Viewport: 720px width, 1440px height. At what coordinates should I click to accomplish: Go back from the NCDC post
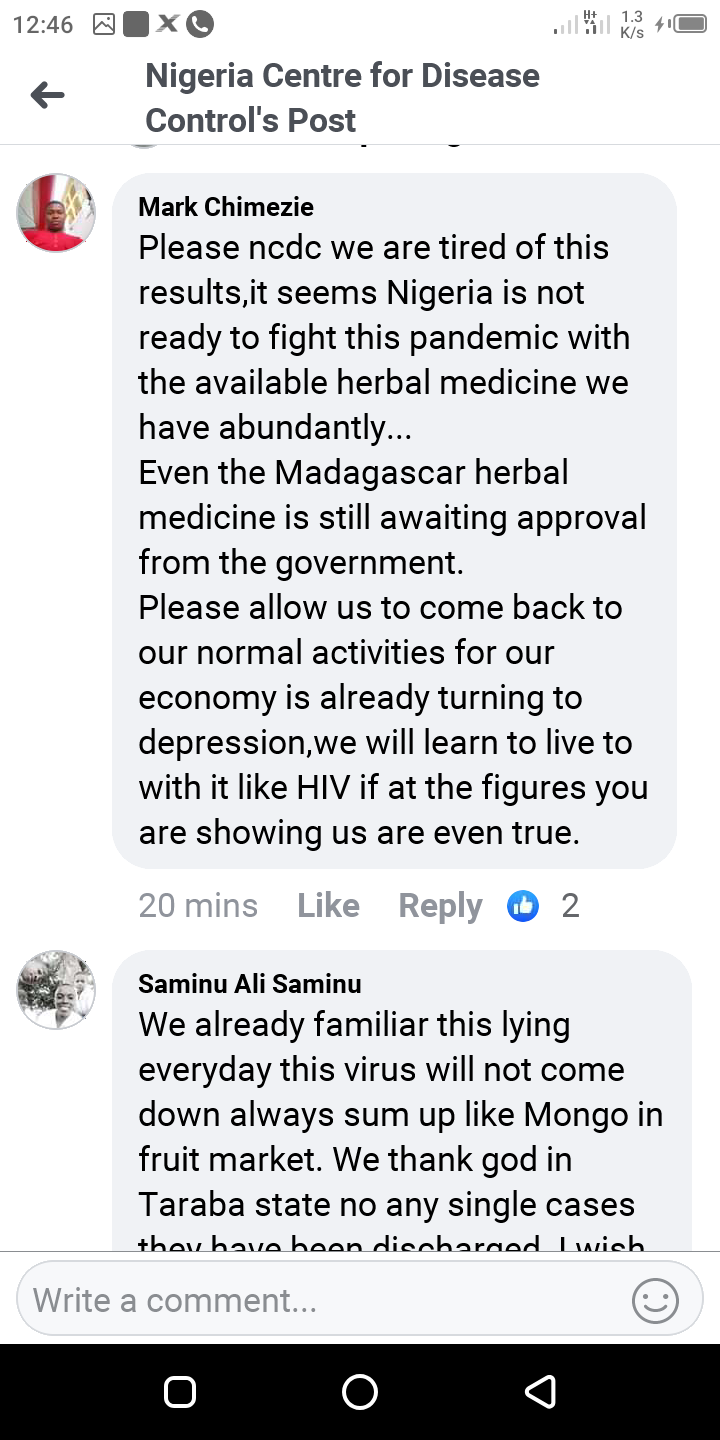click(48, 96)
